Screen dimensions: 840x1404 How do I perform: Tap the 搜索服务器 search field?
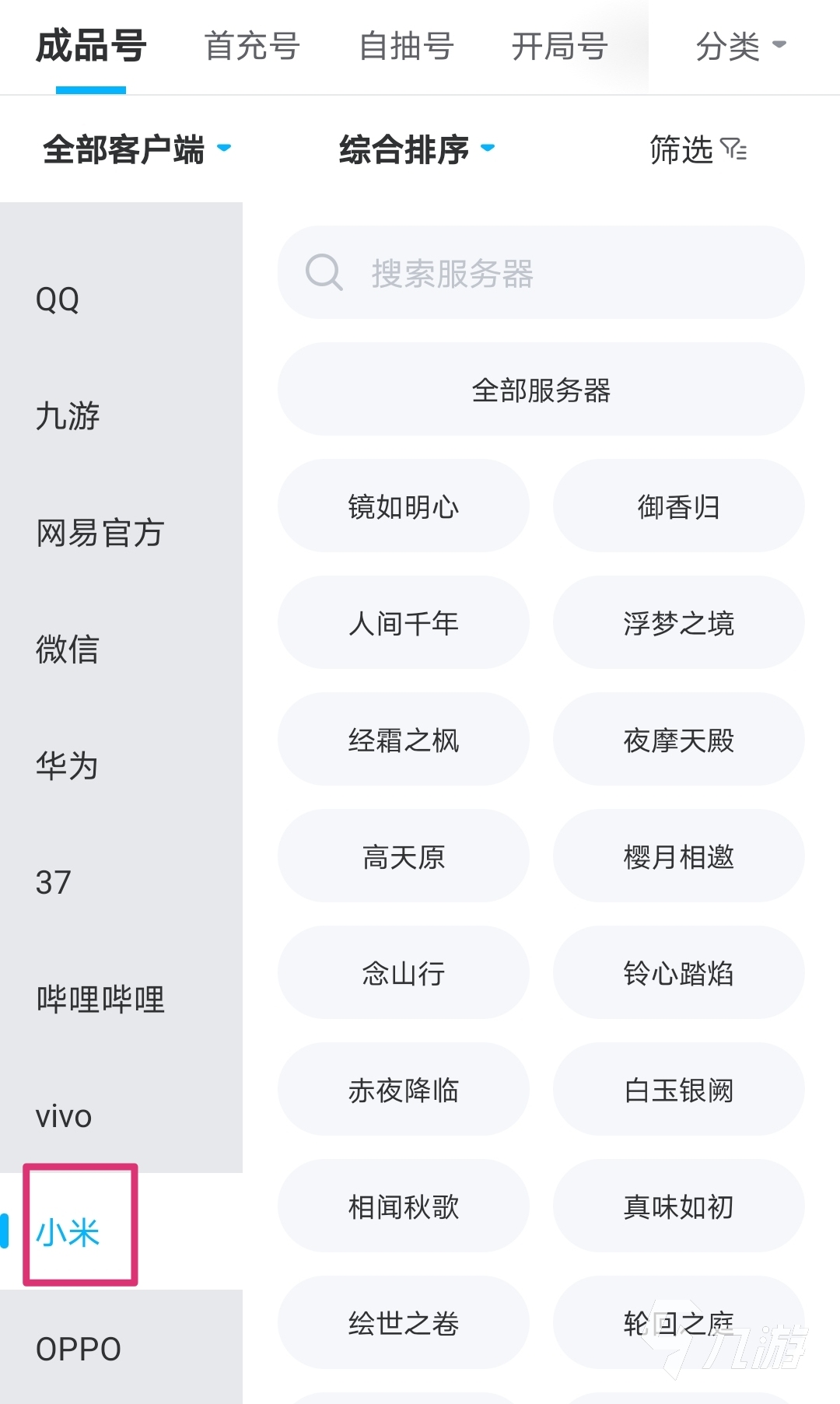[x=541, y=272]
